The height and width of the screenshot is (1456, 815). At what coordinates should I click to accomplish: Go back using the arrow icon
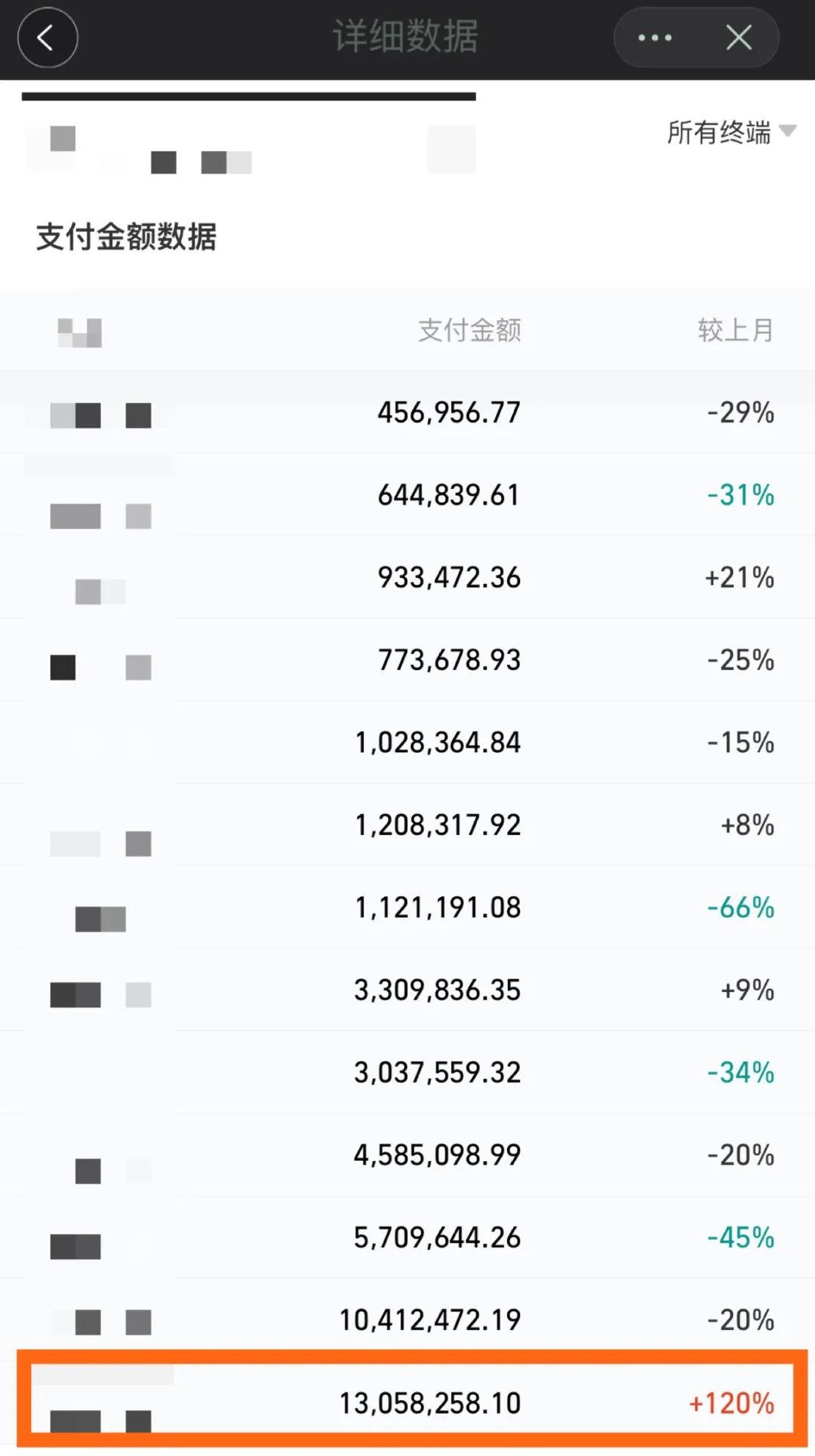point(47,38)
